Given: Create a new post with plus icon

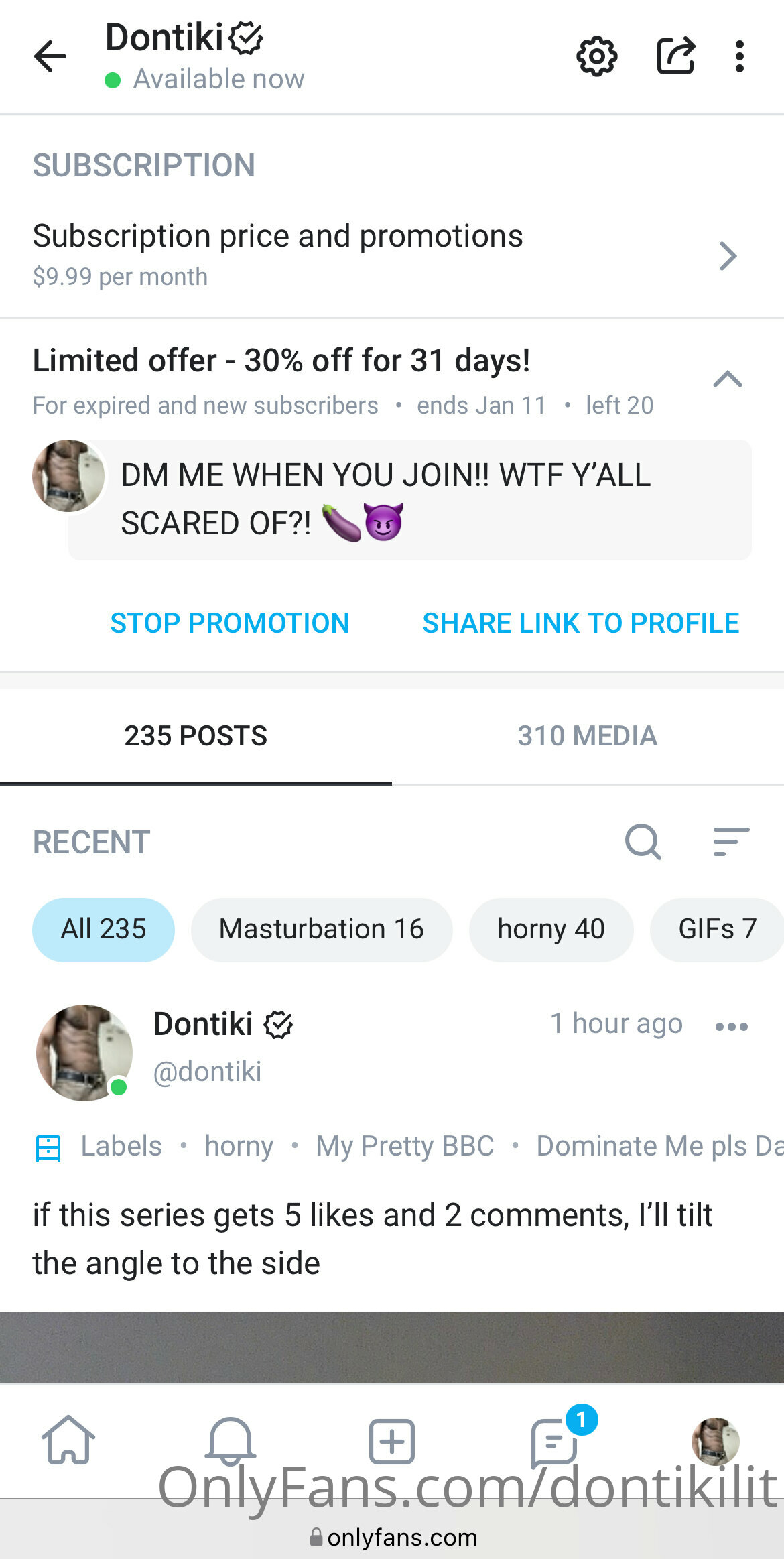Looking at the screenshot, I should [392, 1441].
